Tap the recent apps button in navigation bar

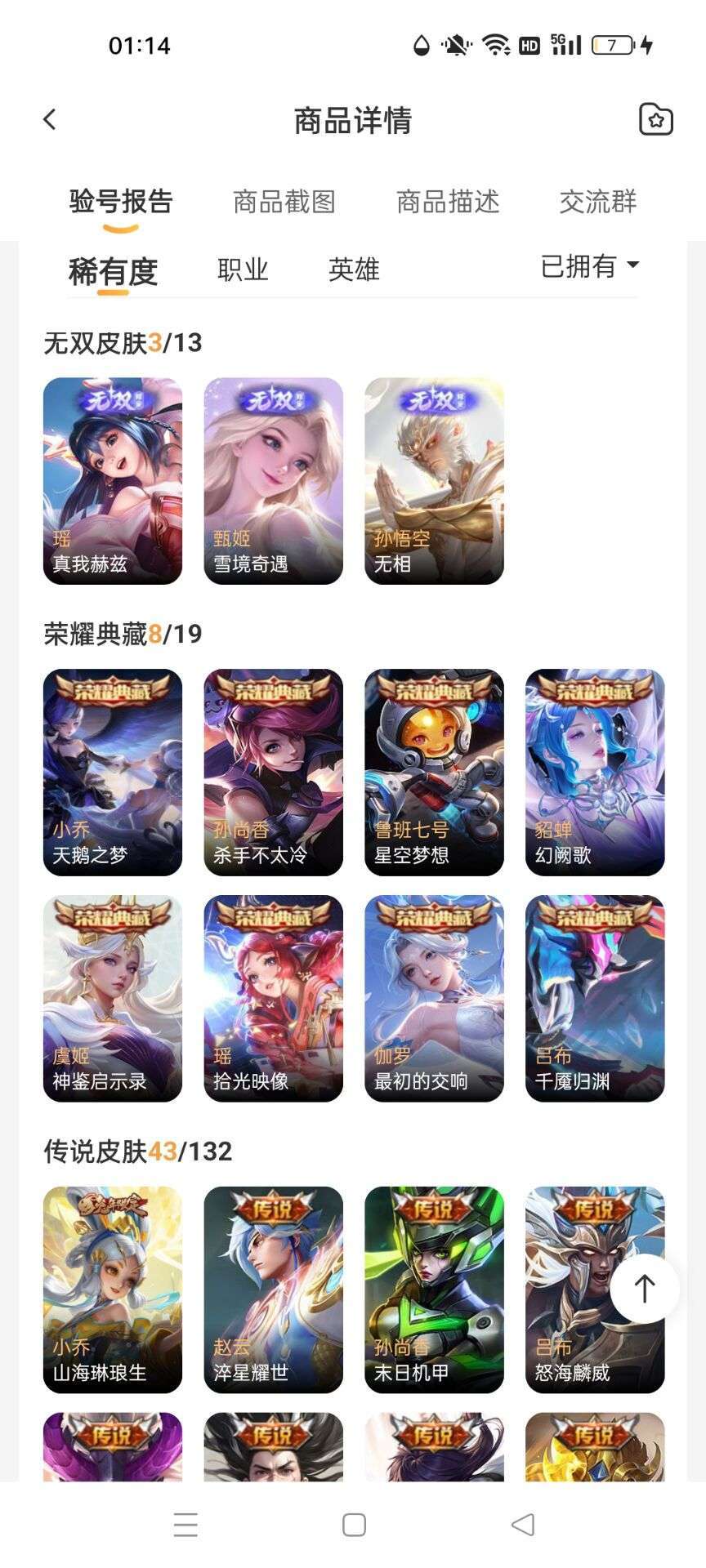[185, 1526]
